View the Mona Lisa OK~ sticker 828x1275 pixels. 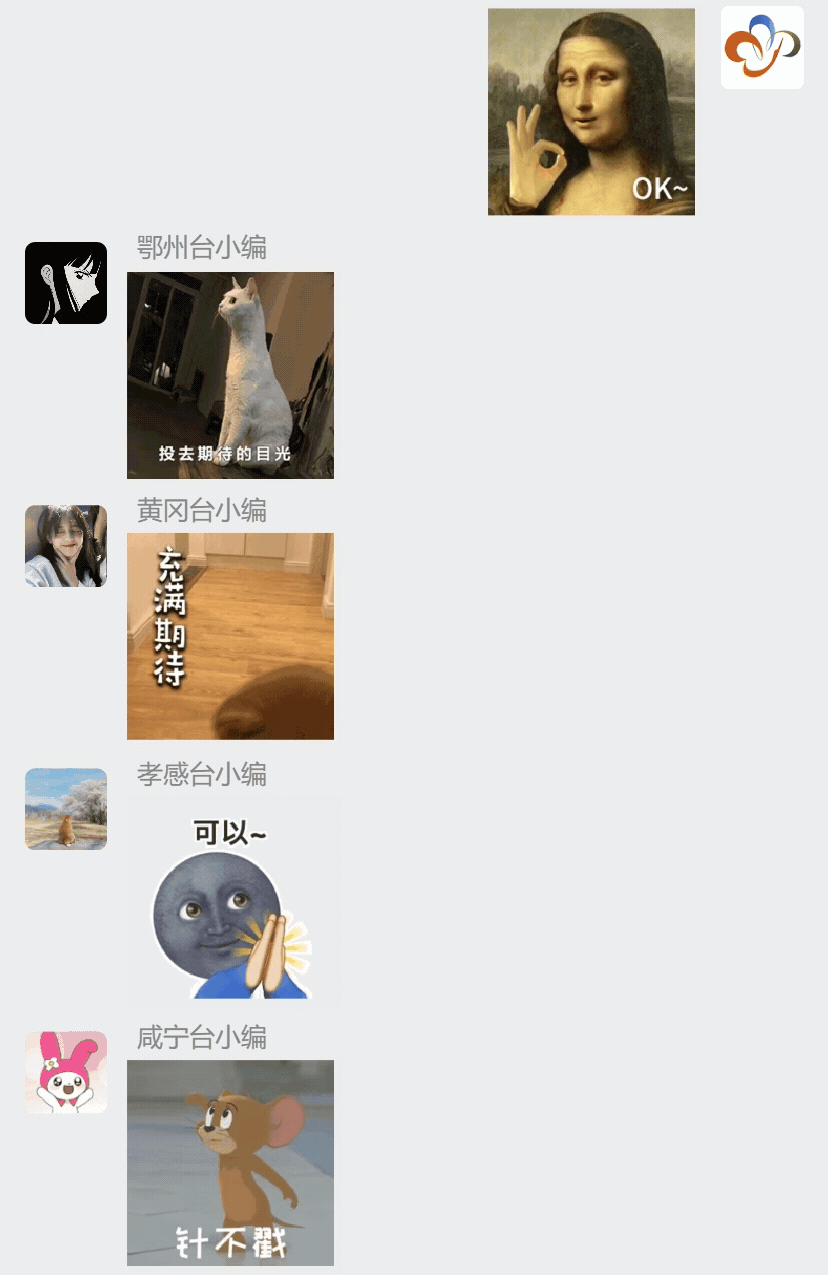coord(591,112)
